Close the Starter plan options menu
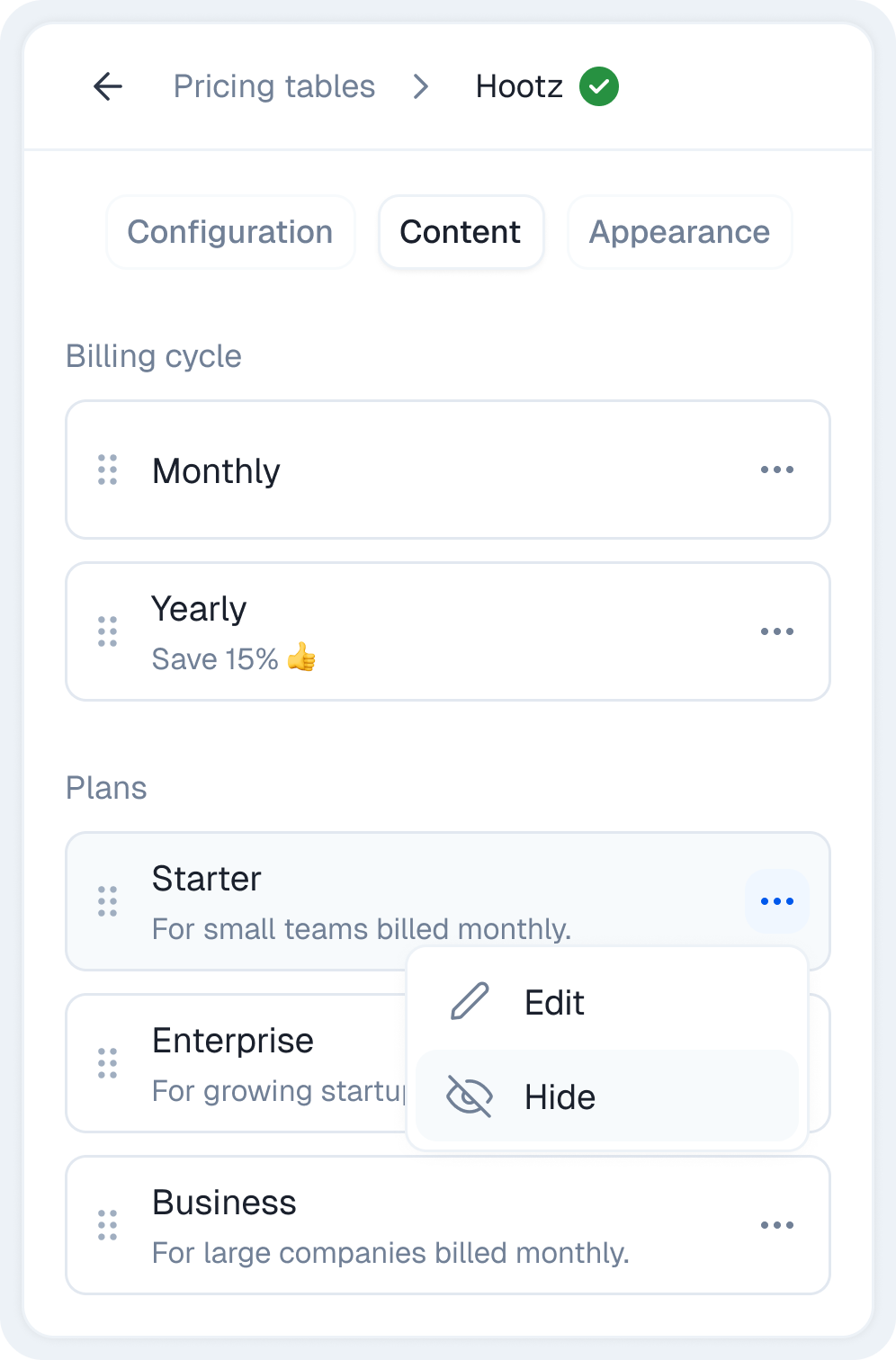The width and height of the screenshot is (896, 1360). tap(776, 901)
